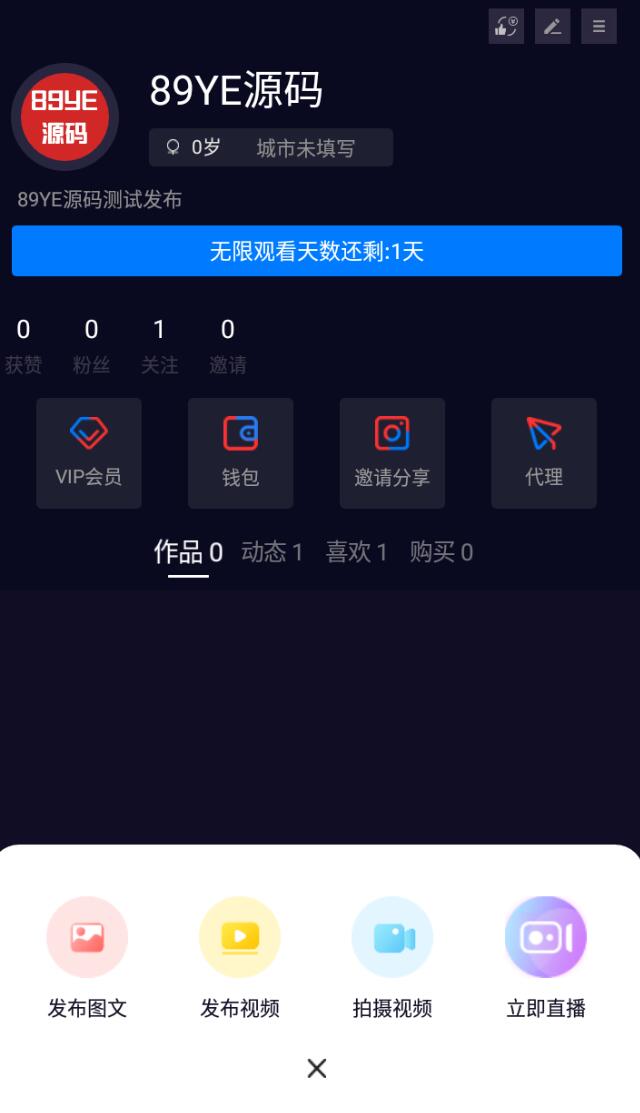
Task: Tap the 无限观看天数还剩 banner
Action: (317, 251)
